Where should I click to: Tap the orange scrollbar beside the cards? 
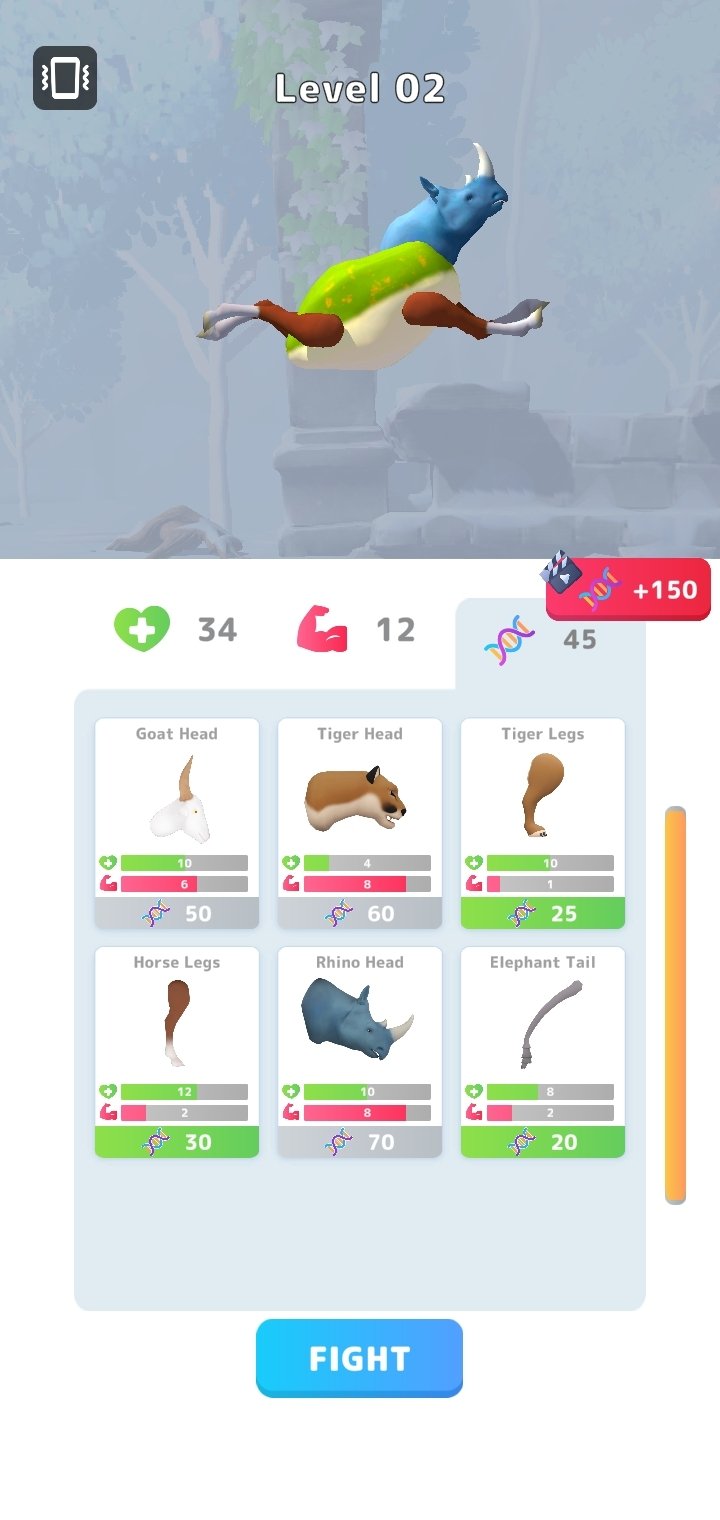coord(676,1005)
